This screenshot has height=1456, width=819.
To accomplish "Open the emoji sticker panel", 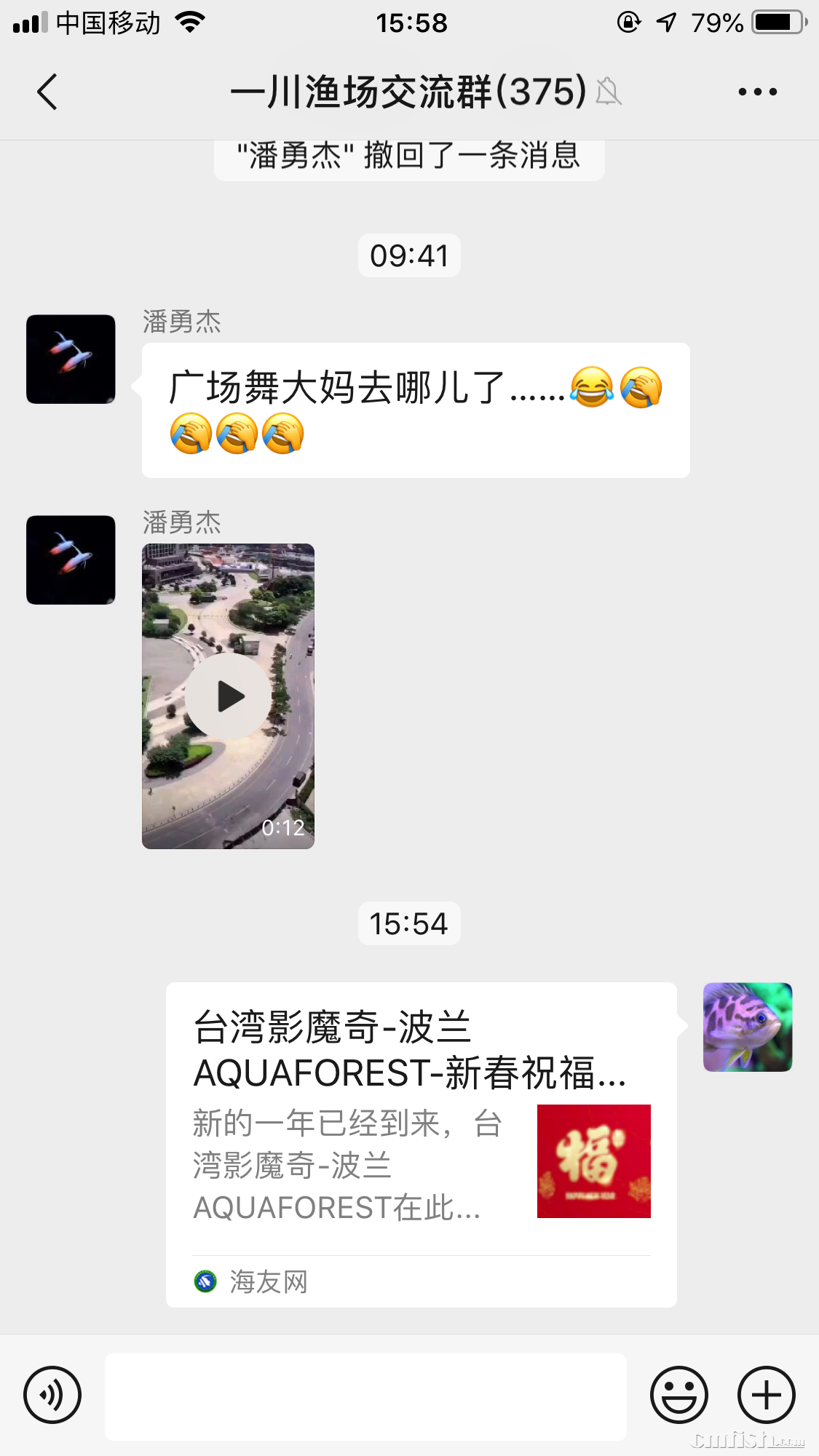I will pos(678,1395).
